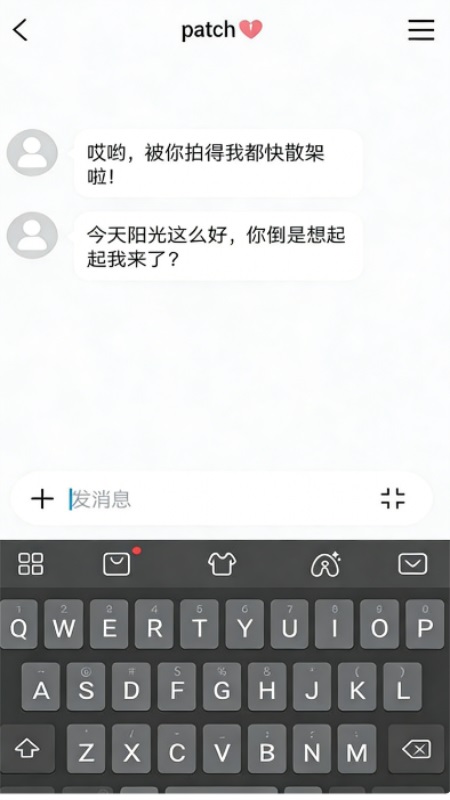This screenshot has width=450, height=800.
Task: Go back using the top-left arrow
Action: coord(20,30)
